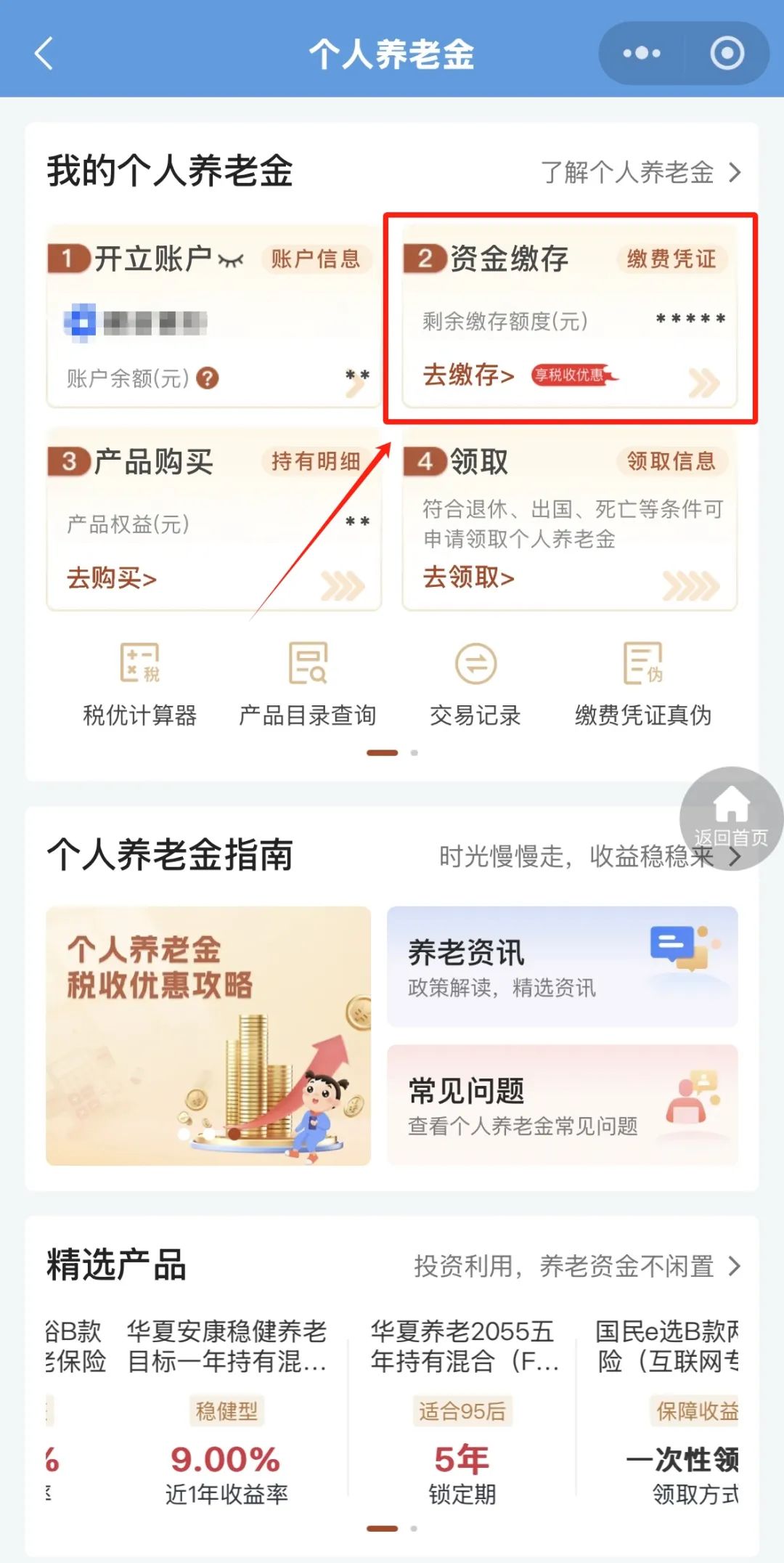Open 产品目录查询
Image resolution: width=784 pixels, height=1563 pixels.
[308, 684]
